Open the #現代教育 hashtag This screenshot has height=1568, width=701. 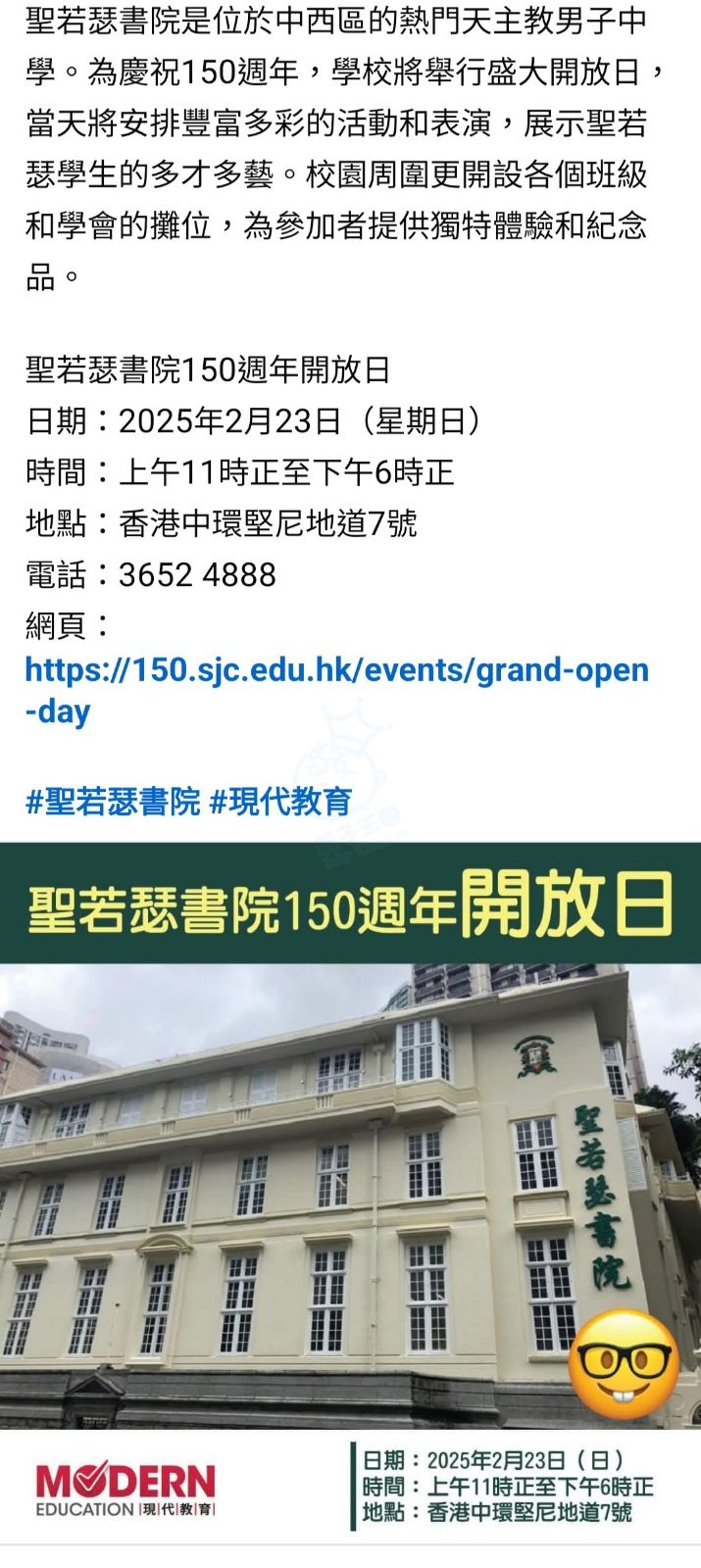click(x=280, y=801)
